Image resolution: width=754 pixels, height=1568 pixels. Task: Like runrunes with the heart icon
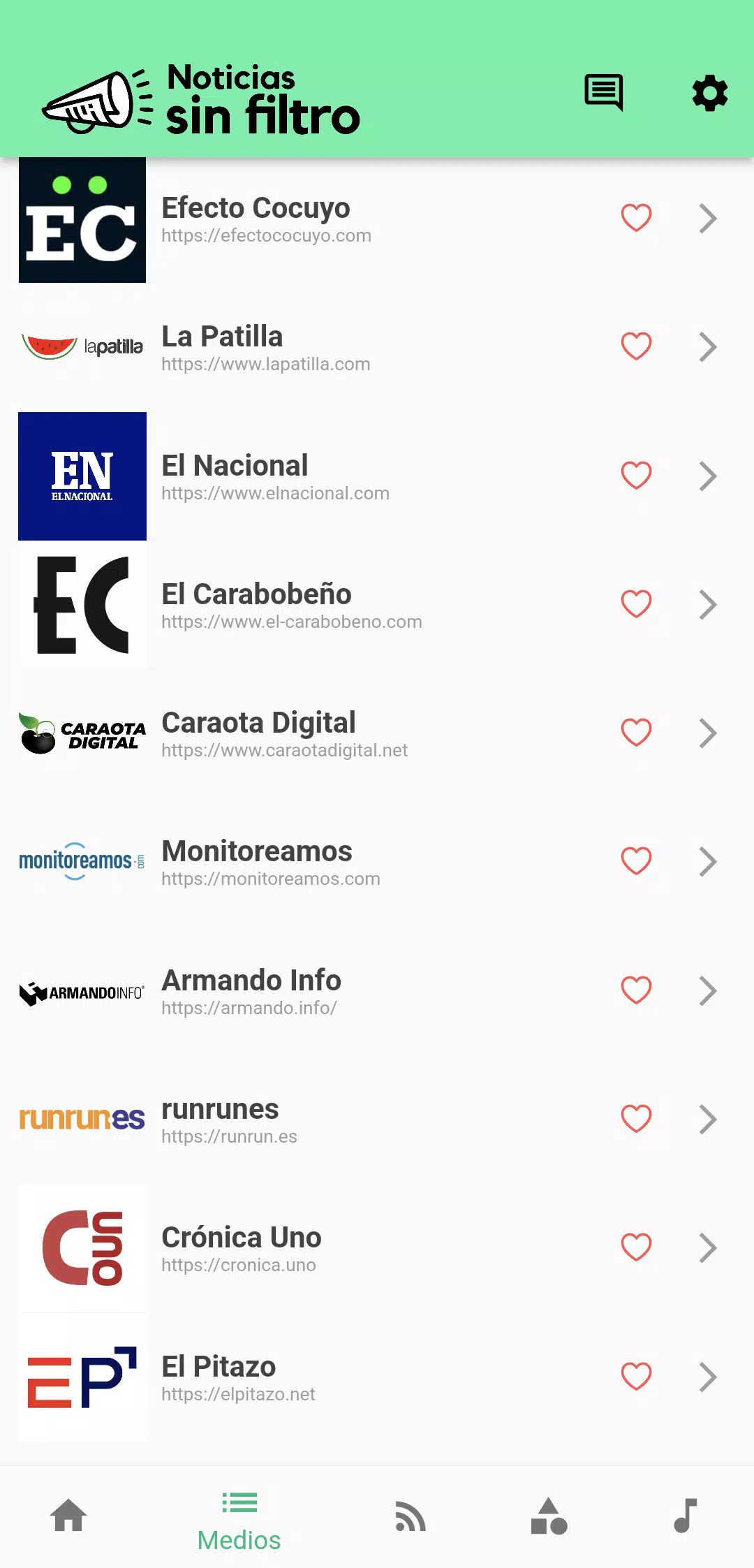click(636, 1119)
